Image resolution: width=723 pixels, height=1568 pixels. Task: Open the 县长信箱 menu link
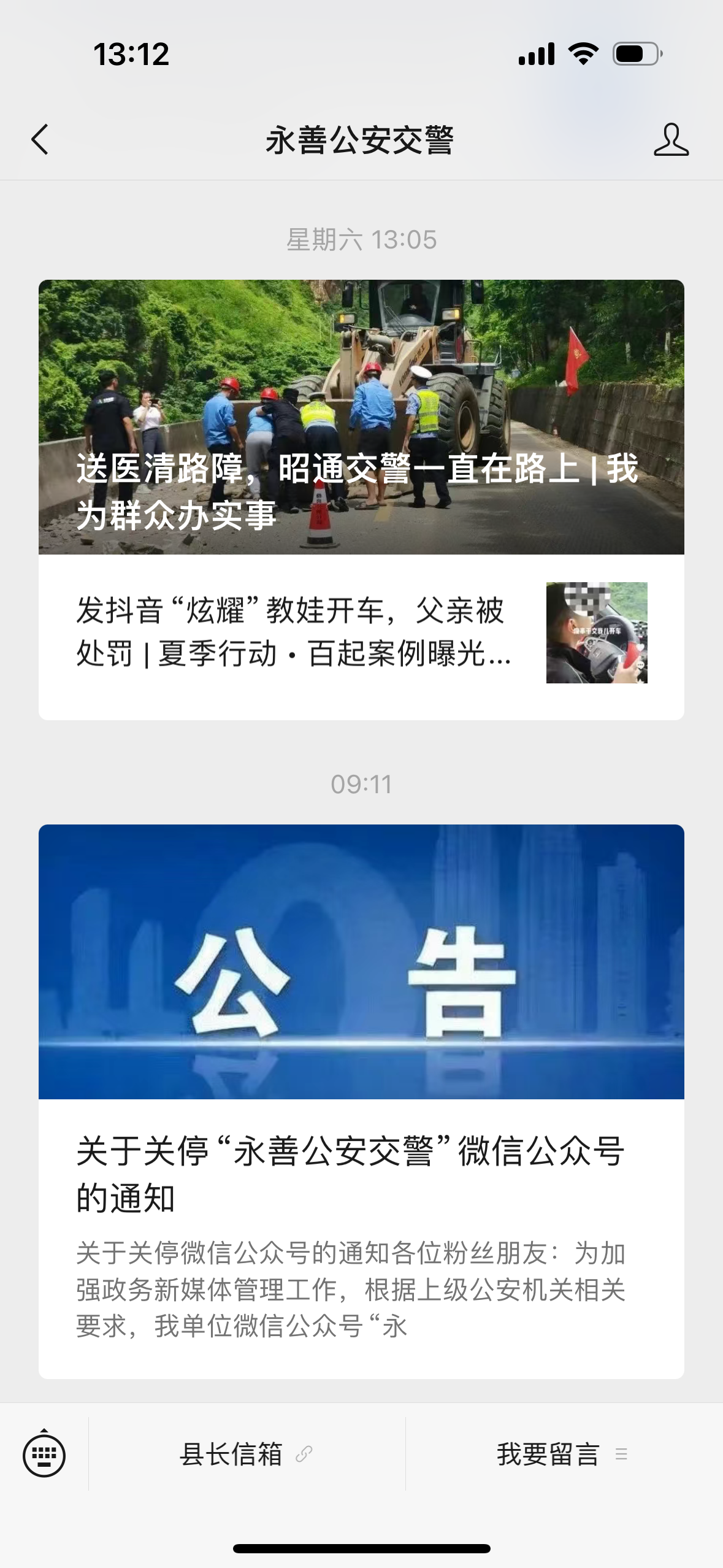(247, 1454)
